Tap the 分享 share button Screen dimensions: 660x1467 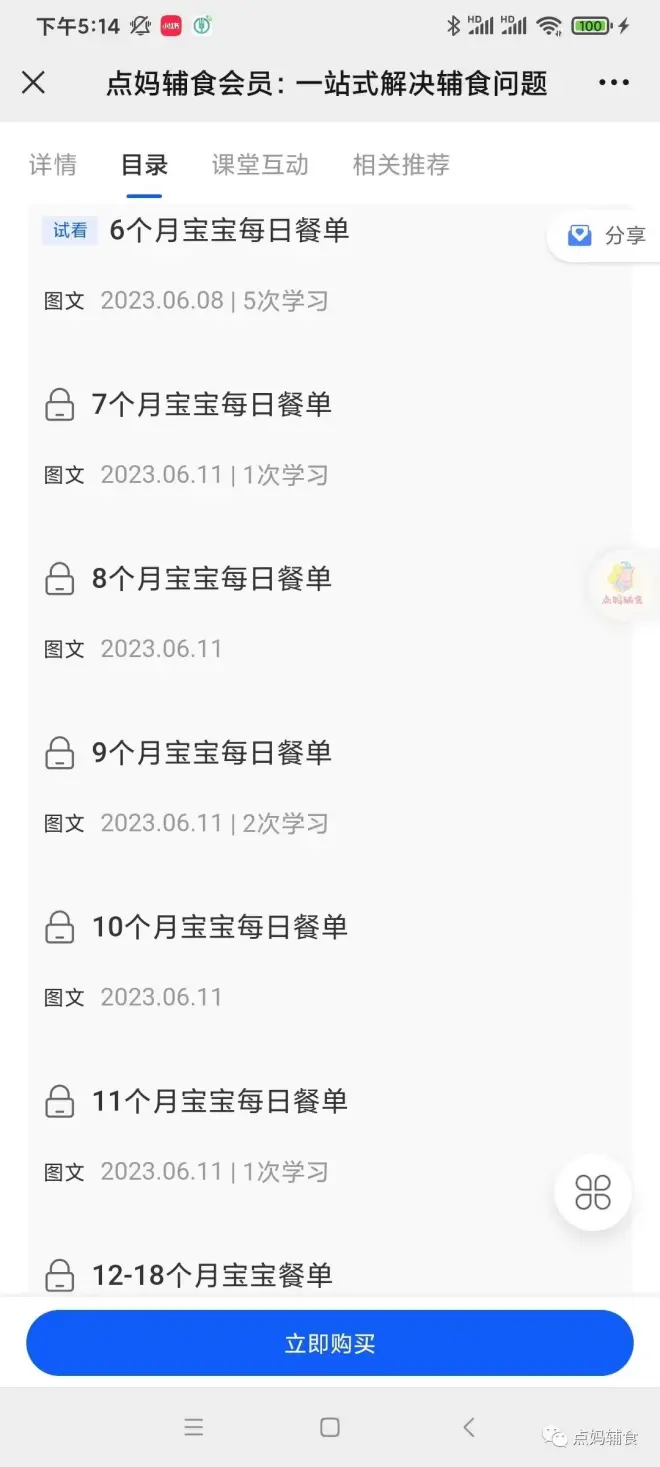pos(606,236)
